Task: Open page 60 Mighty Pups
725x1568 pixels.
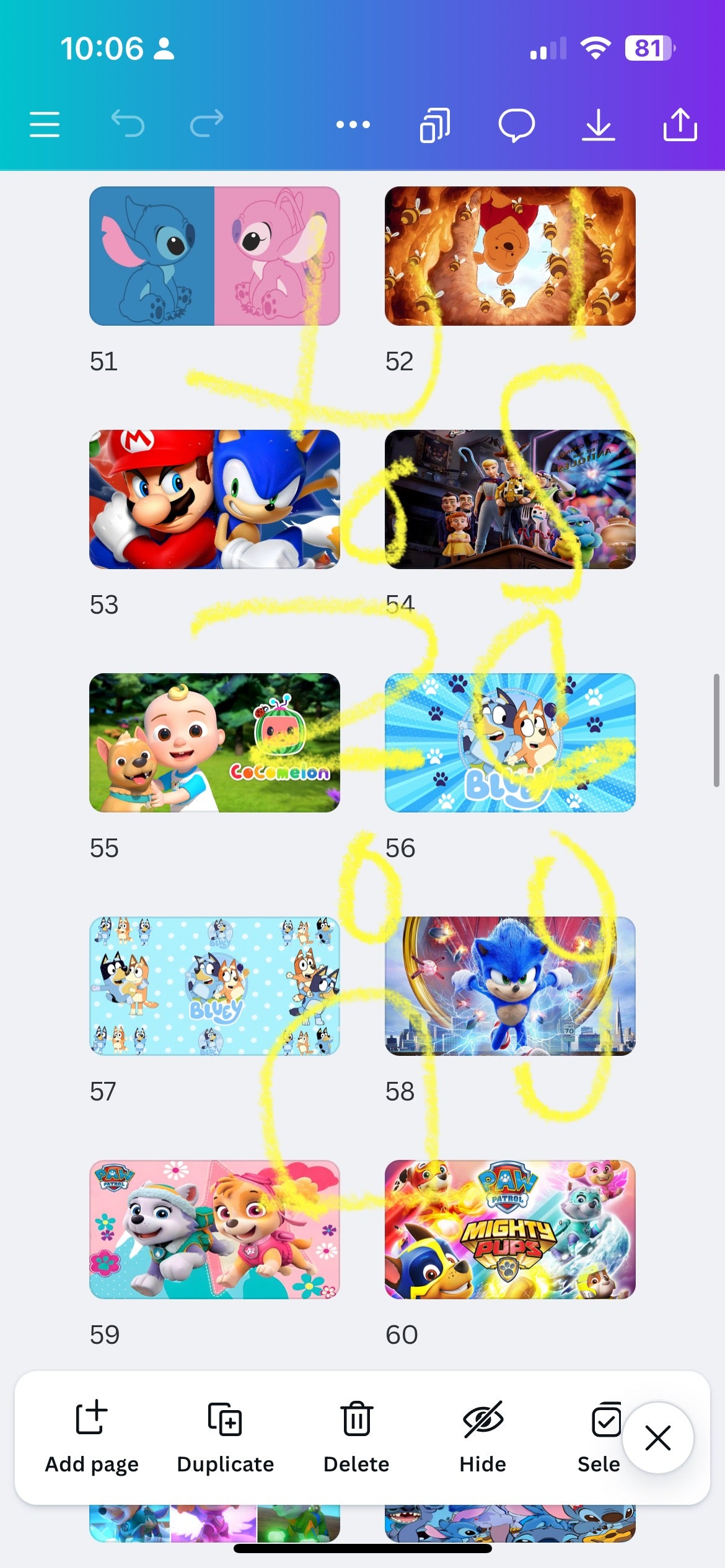Action: pos(510,1229)
